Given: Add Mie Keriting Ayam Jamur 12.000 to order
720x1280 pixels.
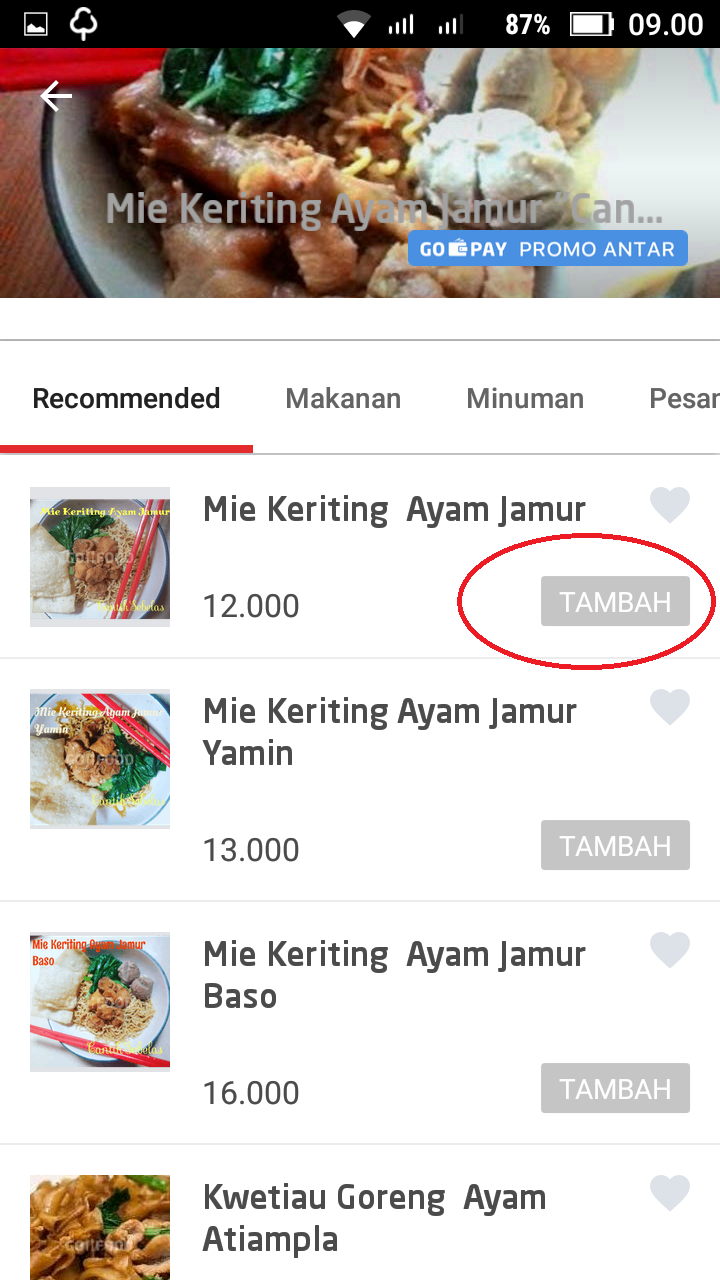Looking at the screenshot, I should pos(615,602).
